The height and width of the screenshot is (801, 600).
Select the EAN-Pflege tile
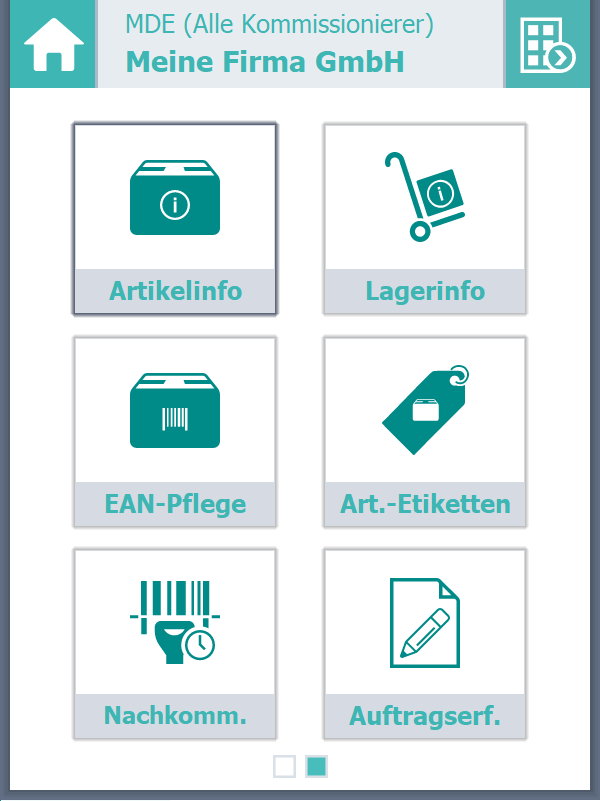175,431
